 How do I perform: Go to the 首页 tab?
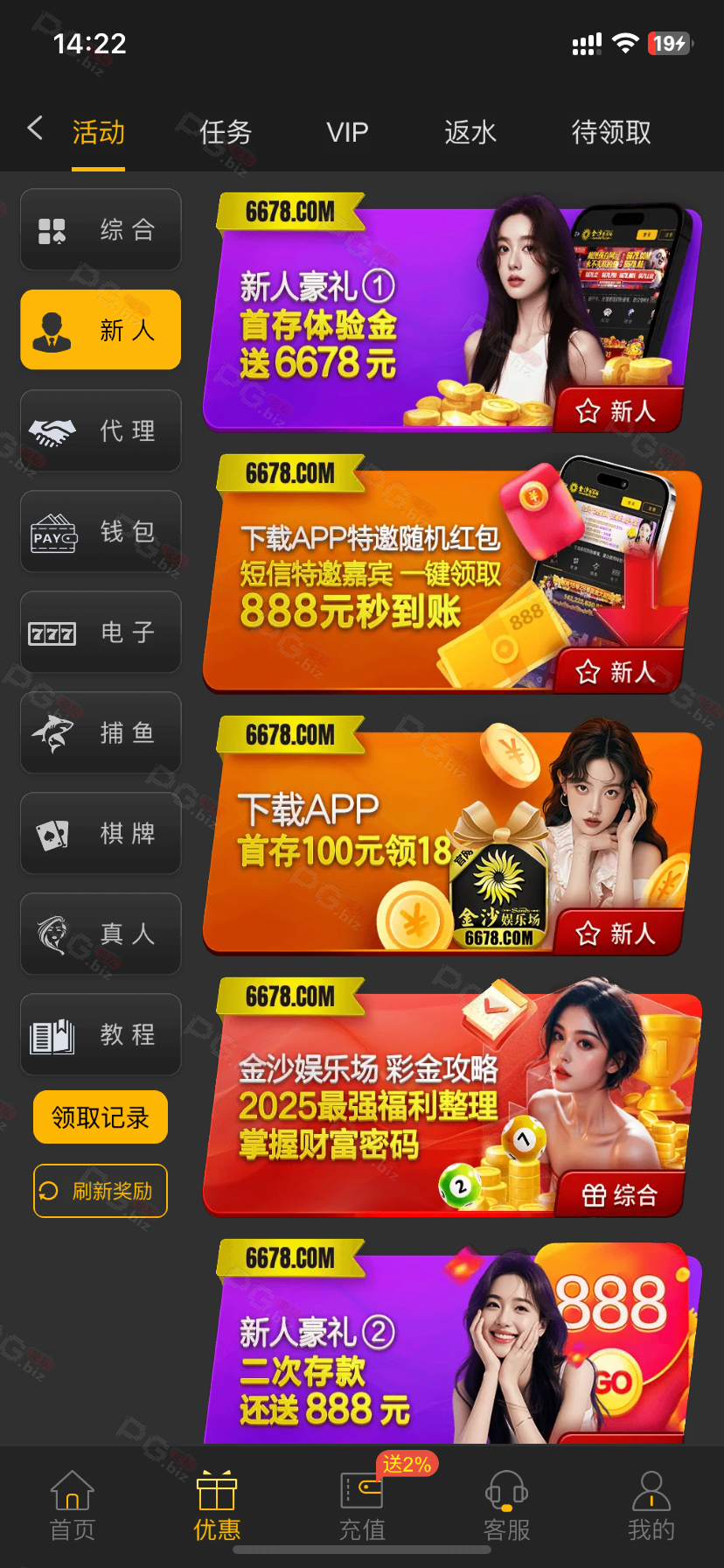(x=73, y=1506)
